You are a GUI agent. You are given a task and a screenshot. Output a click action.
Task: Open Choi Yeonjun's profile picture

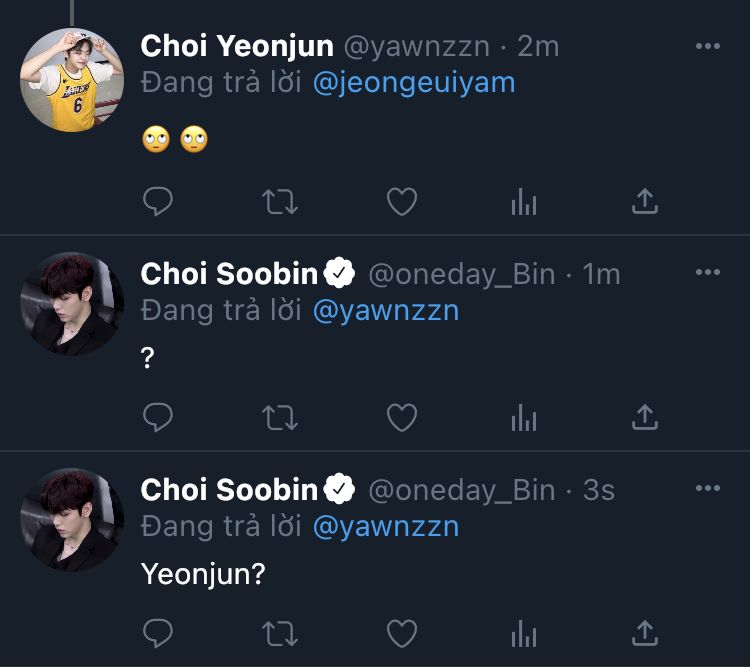72,79
